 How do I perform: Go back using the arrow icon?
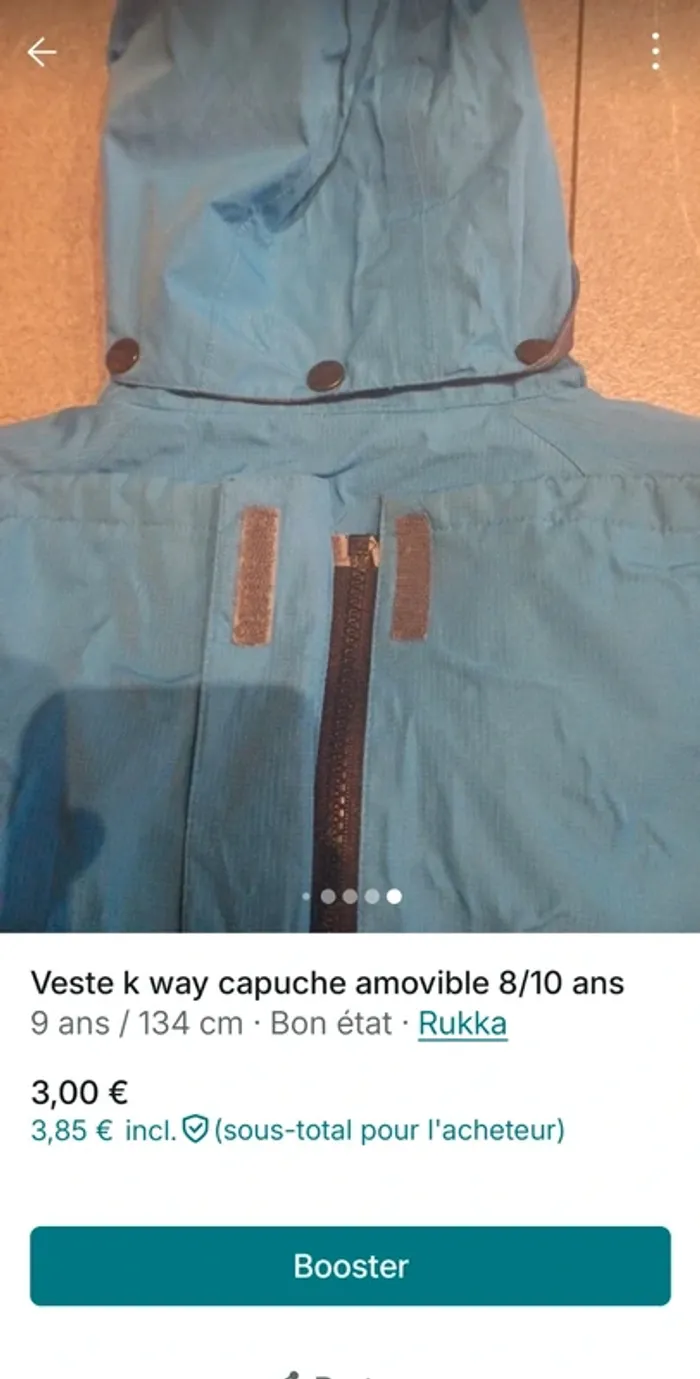coord(41,52)
